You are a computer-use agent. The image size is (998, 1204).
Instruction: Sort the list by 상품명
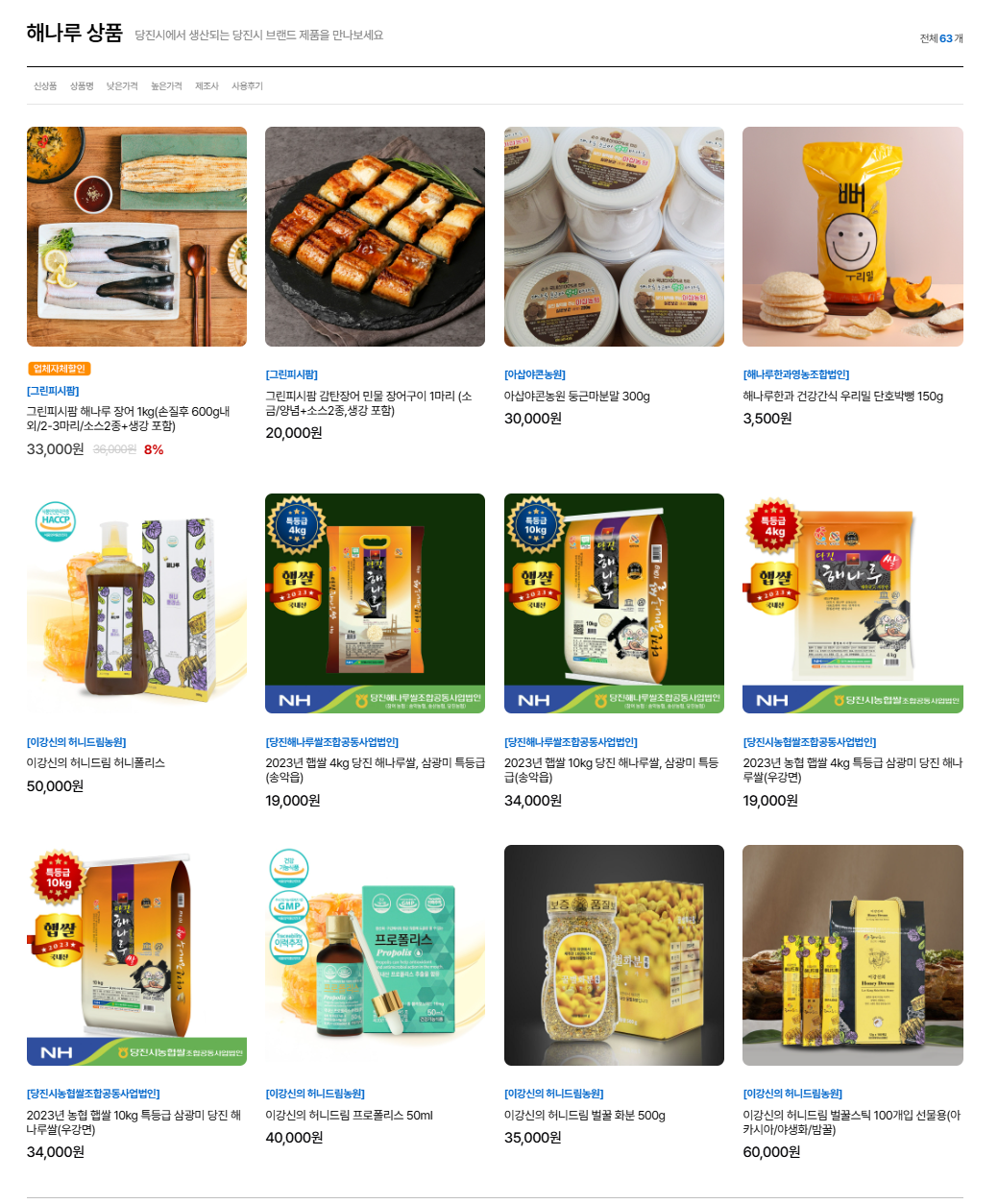coord(82,86)
